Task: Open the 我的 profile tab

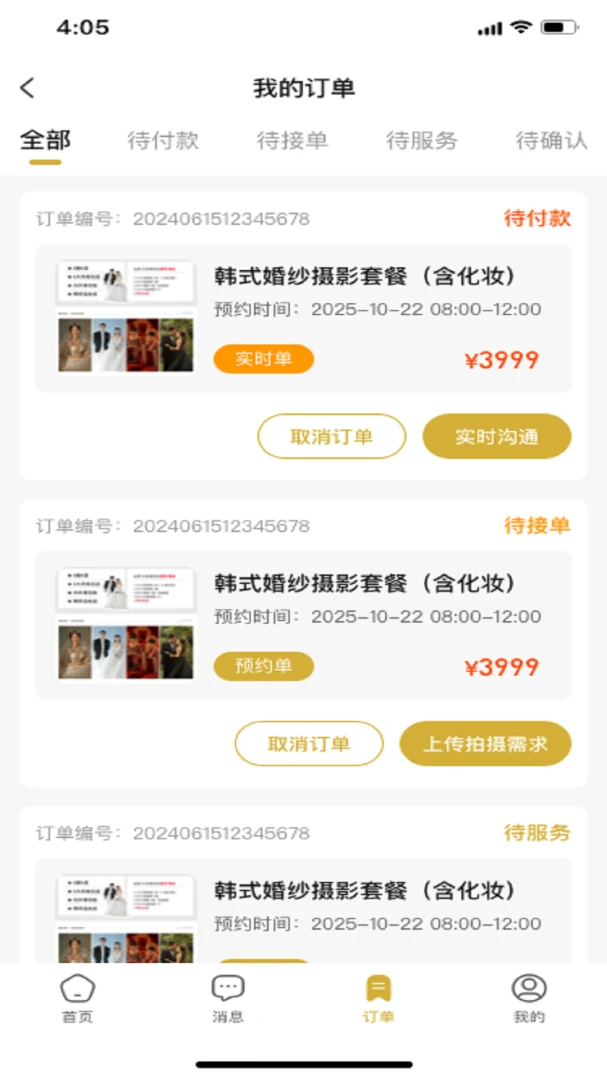Action: (529, 999)
